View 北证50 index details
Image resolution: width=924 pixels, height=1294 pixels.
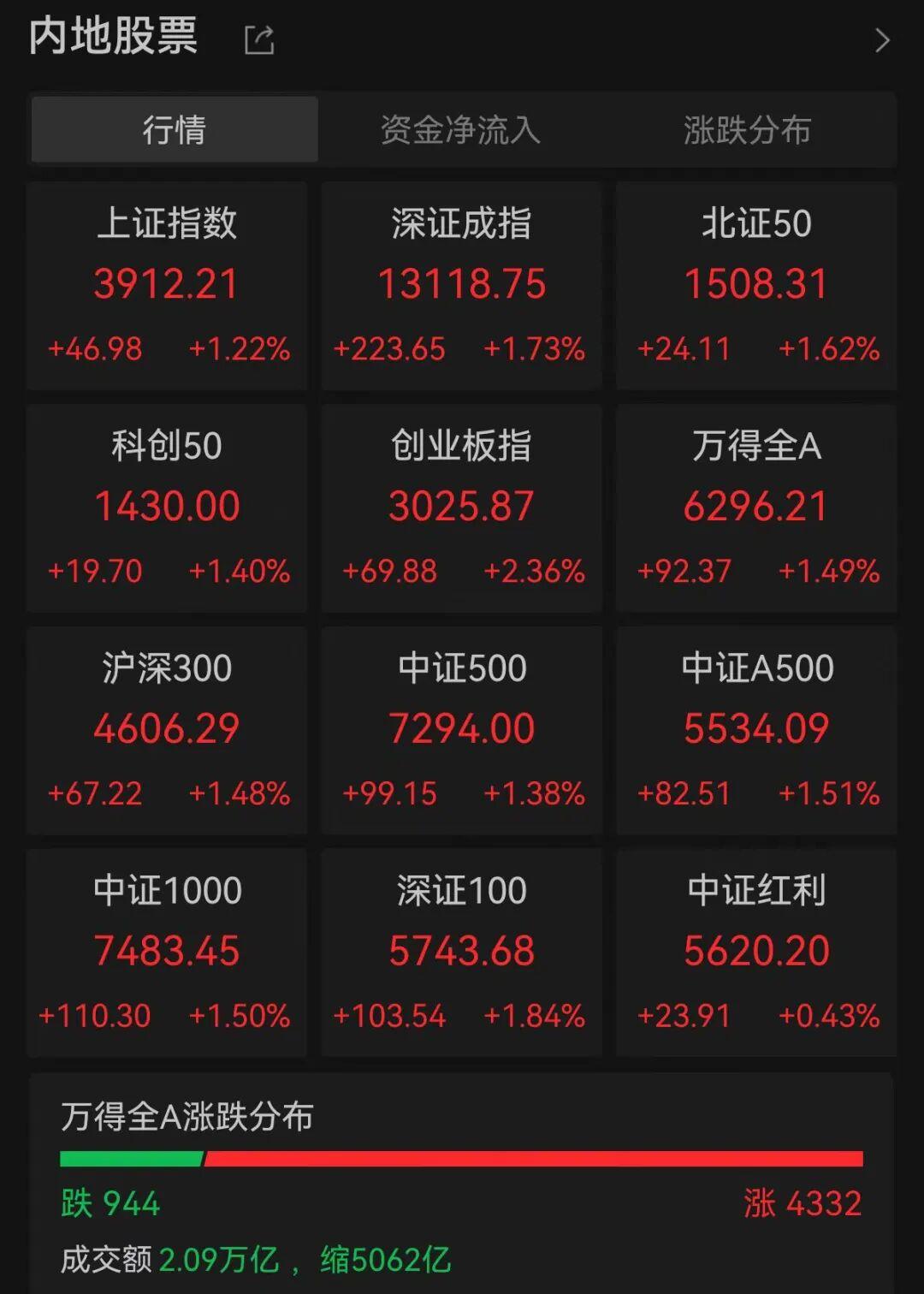tap(756, 286)
